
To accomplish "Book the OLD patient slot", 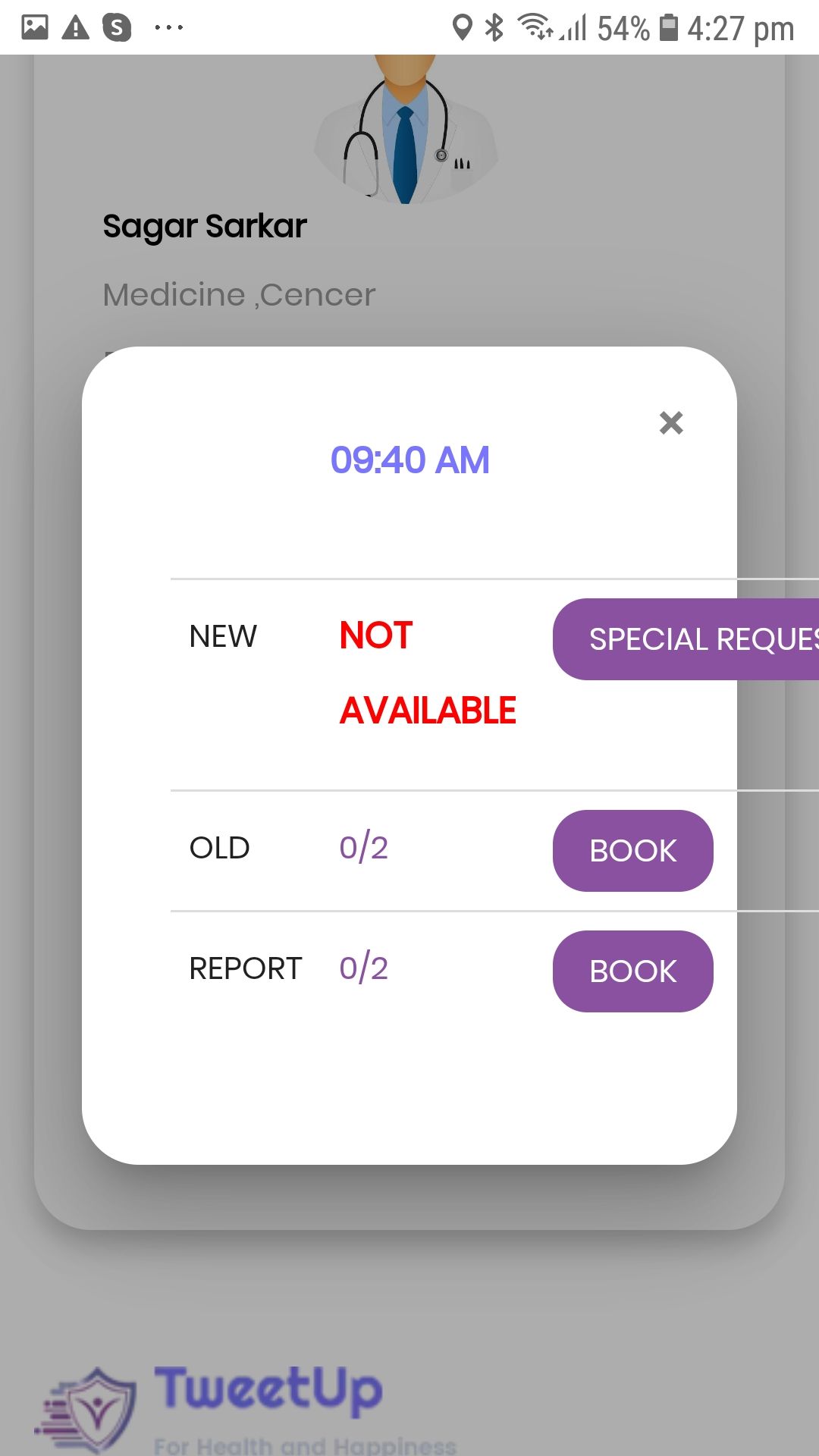I will click(x=633, y=851).
